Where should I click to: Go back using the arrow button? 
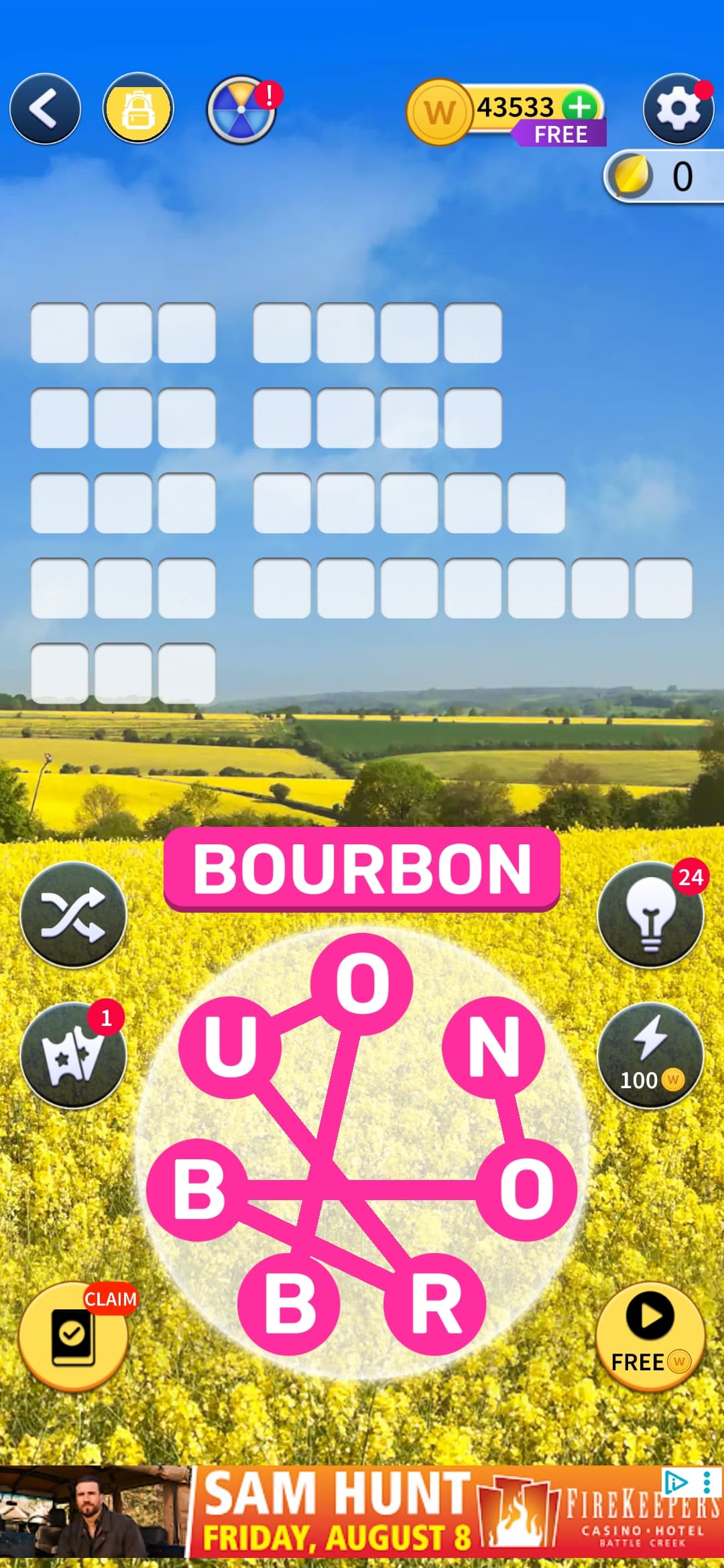click(x=45, y=109)
